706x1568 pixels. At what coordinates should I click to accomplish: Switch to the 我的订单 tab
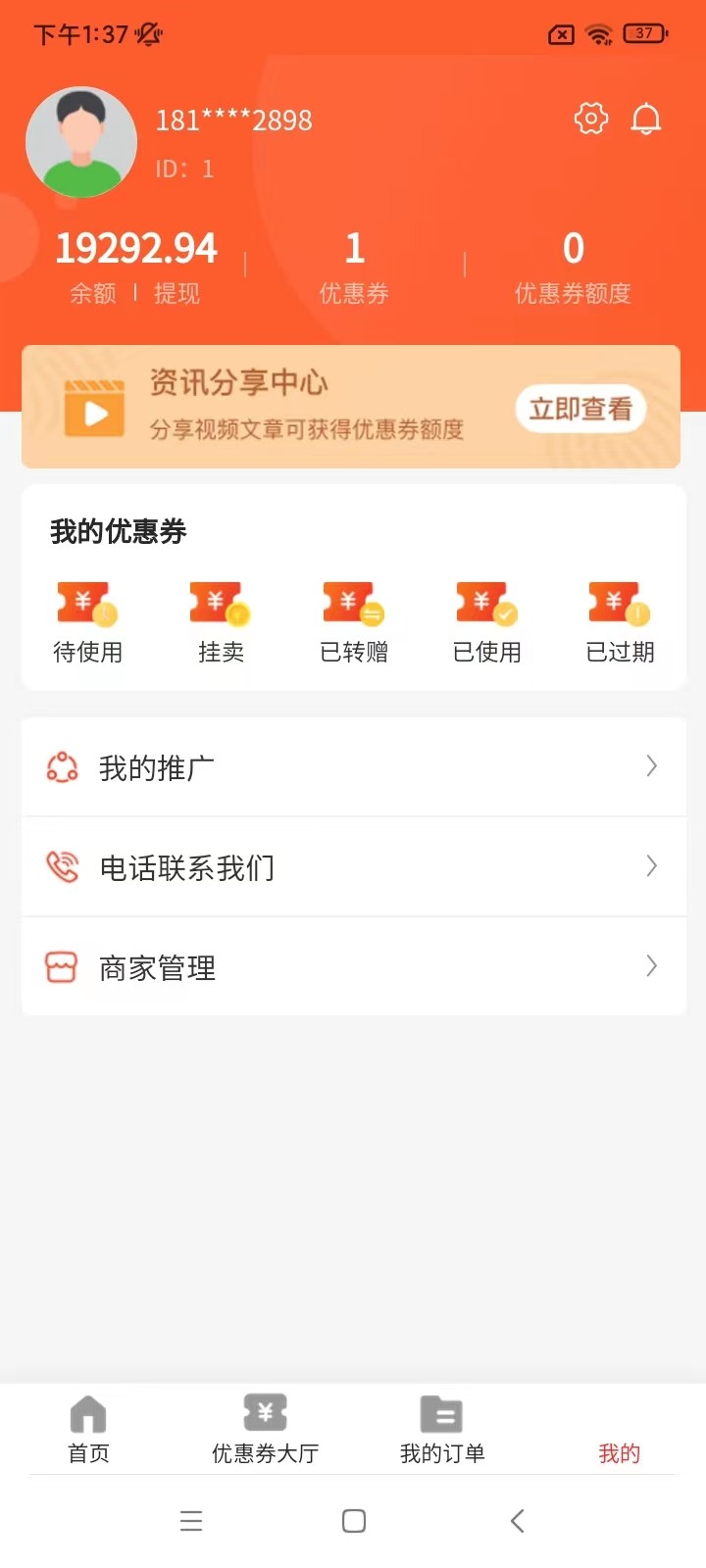click(x=442, y=1430)
